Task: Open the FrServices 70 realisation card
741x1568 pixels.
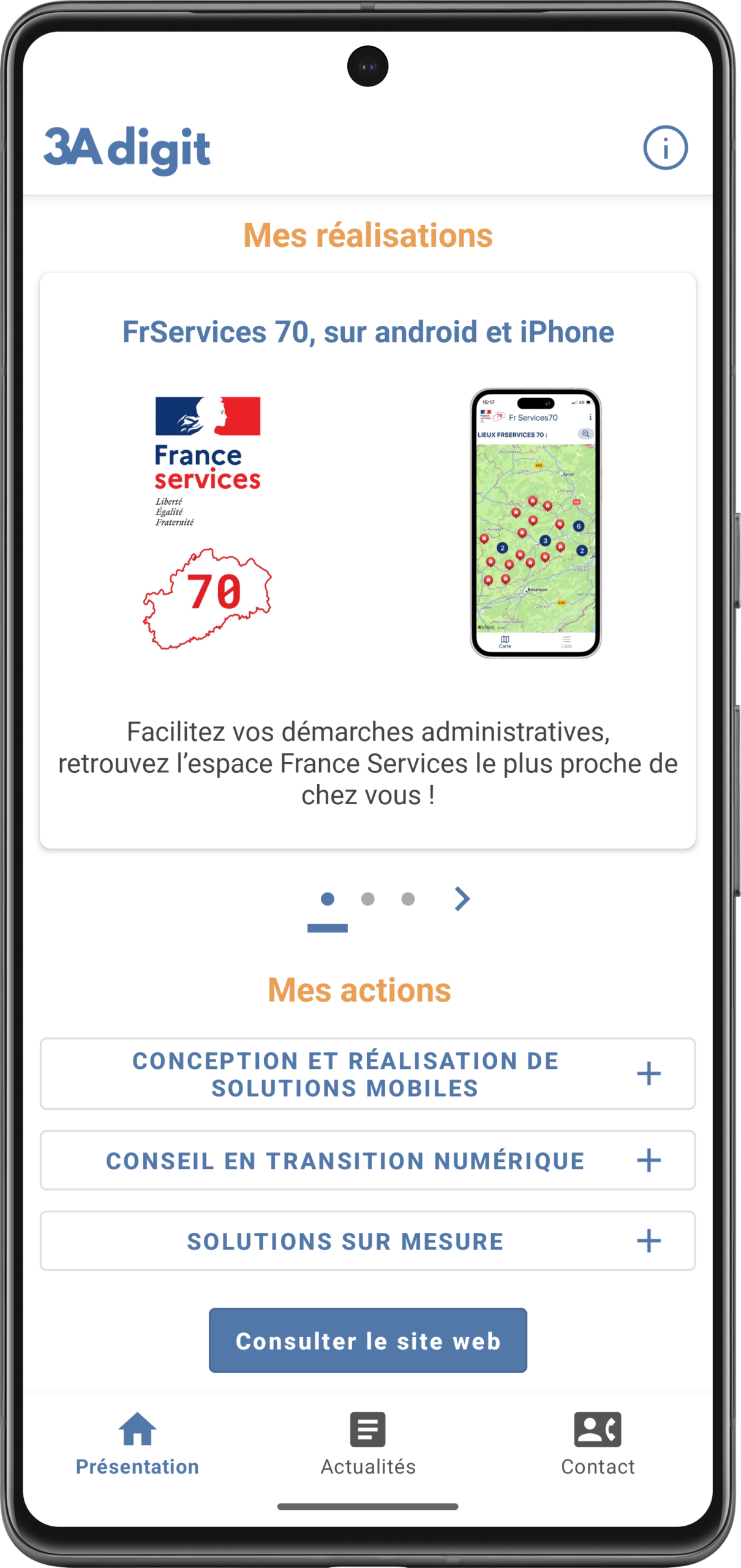Action: point(367,560)
